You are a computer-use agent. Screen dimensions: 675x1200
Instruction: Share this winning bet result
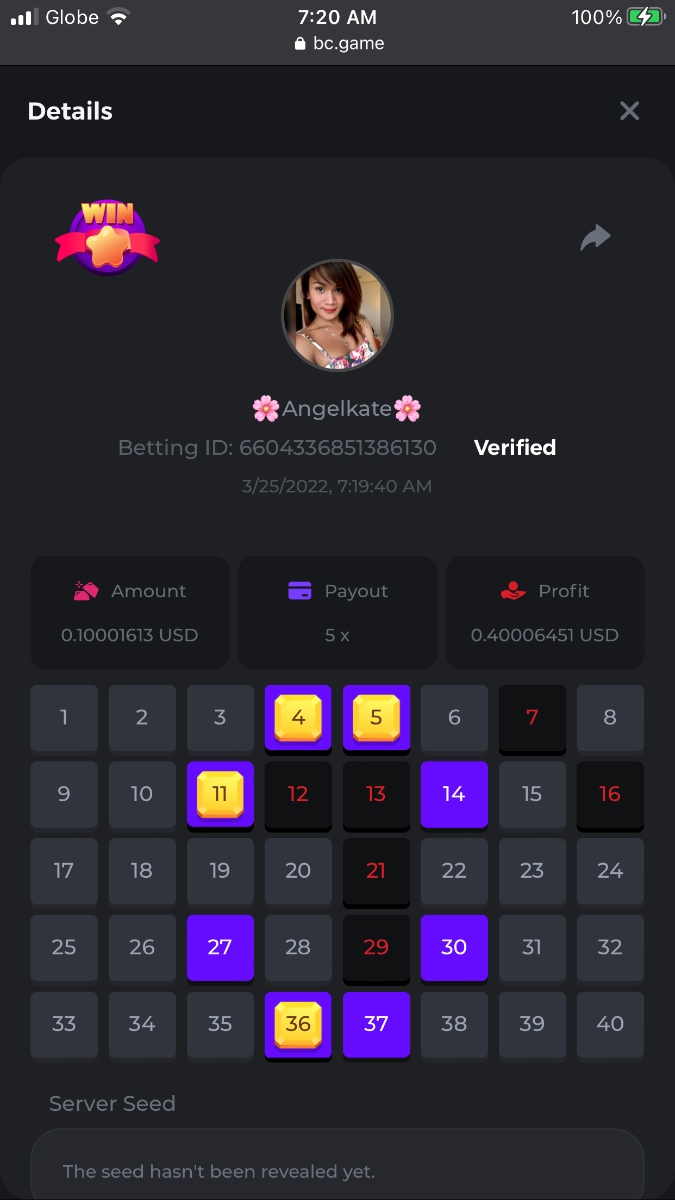595,238
